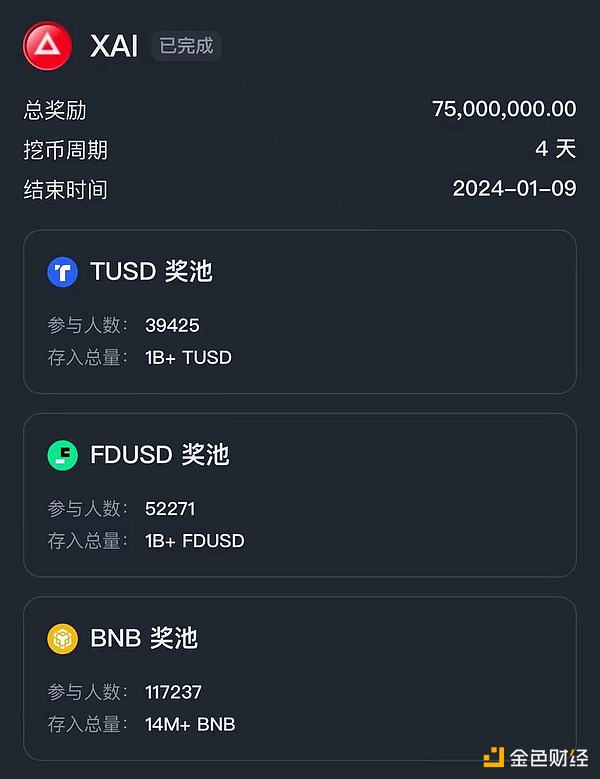Open the FDUSD 奖池 card
This screenshot has width=600, height=779.
click(300, 495)
